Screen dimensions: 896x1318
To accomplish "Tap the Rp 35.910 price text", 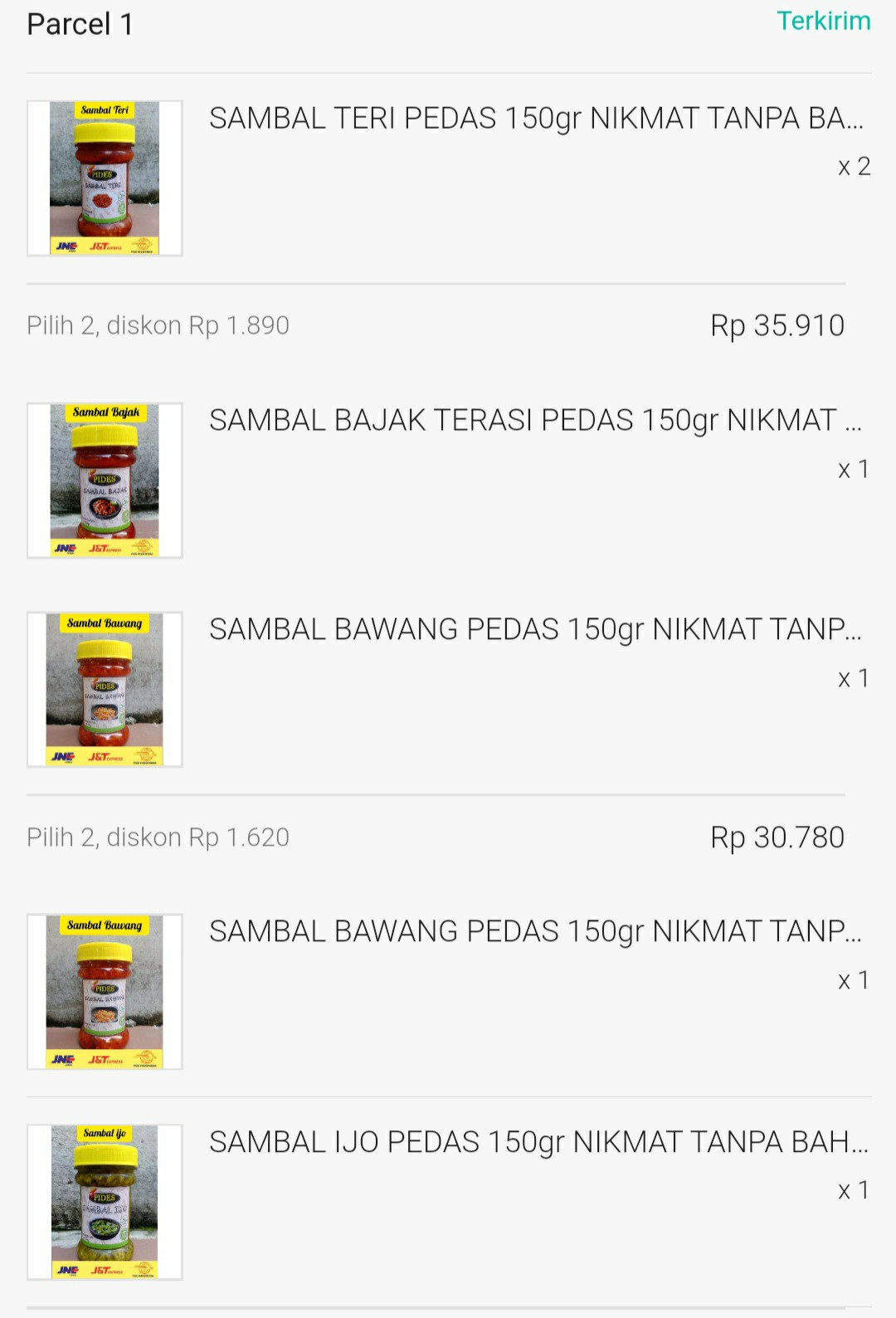I will (x=778, y=325).
